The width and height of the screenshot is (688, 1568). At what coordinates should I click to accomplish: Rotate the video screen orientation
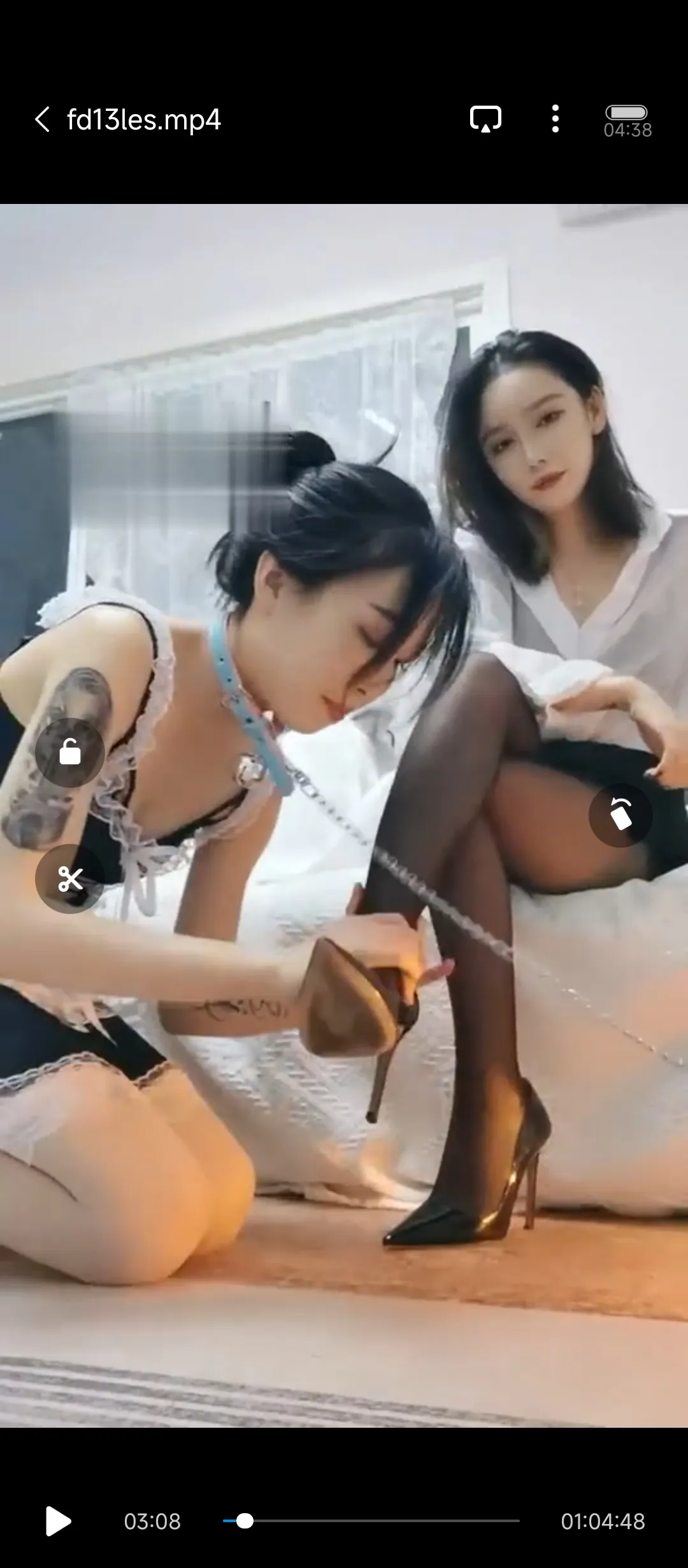click(620, 815)
